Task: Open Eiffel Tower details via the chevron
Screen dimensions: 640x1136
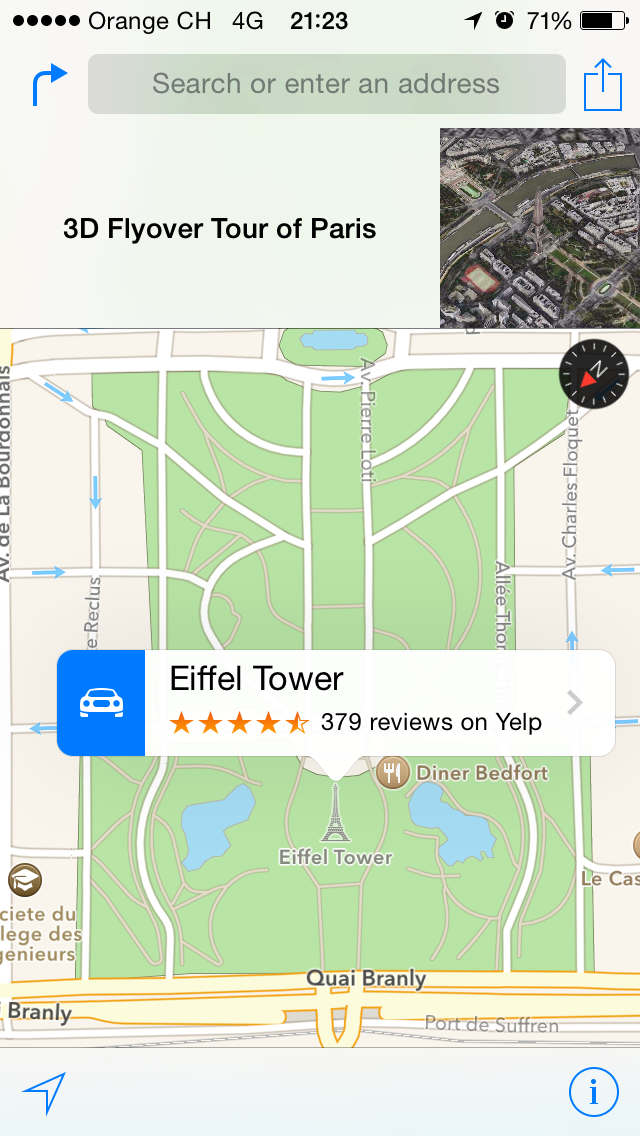Action: (575, 703)
